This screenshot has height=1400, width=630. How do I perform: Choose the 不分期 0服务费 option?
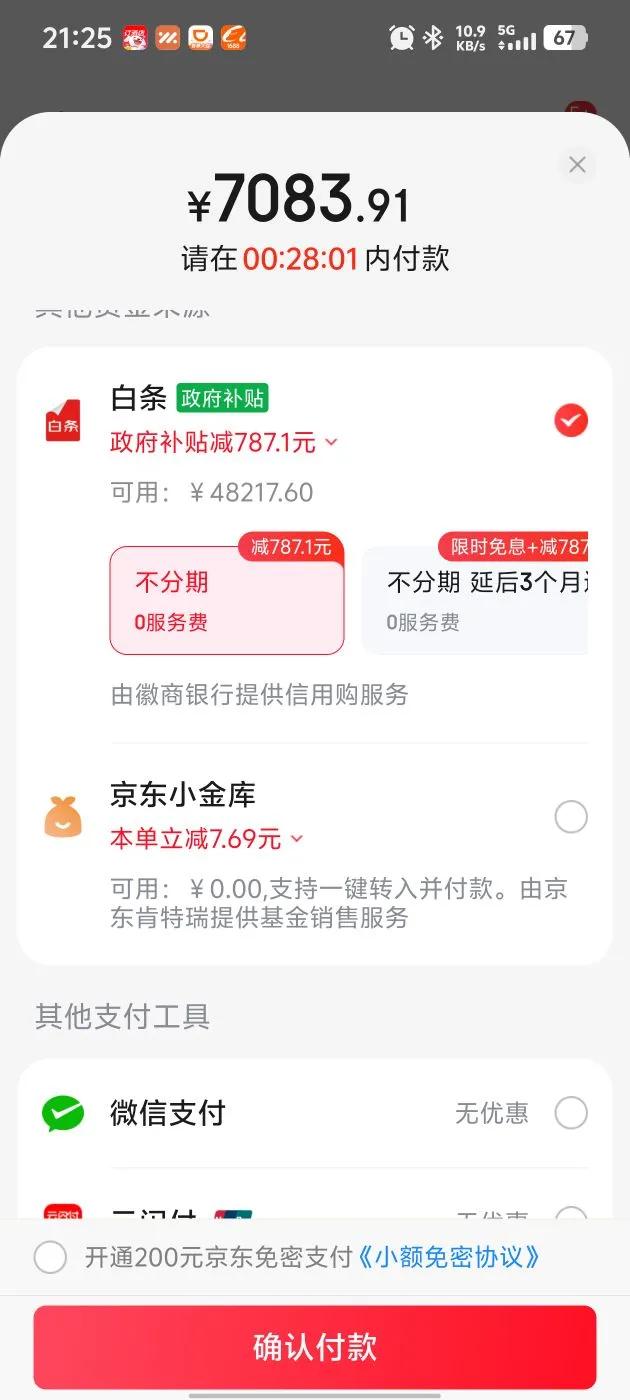(227, 600)
